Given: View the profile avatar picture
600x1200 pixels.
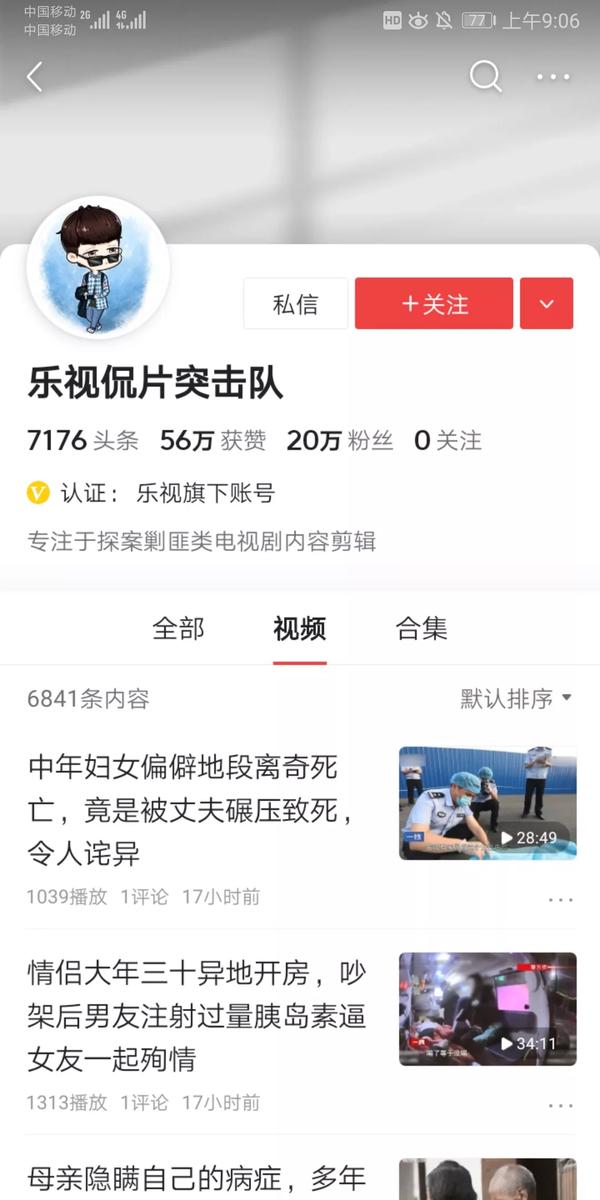Looking at the screenshot, I should click(x=97, y=268).
